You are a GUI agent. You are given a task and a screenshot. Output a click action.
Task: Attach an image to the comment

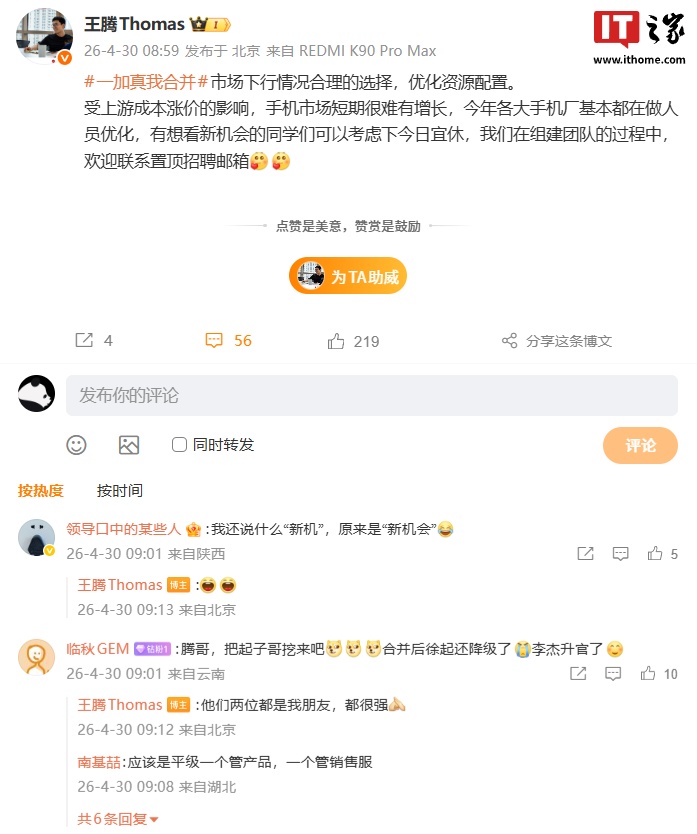pyautogui.click(x=128, y=445)
